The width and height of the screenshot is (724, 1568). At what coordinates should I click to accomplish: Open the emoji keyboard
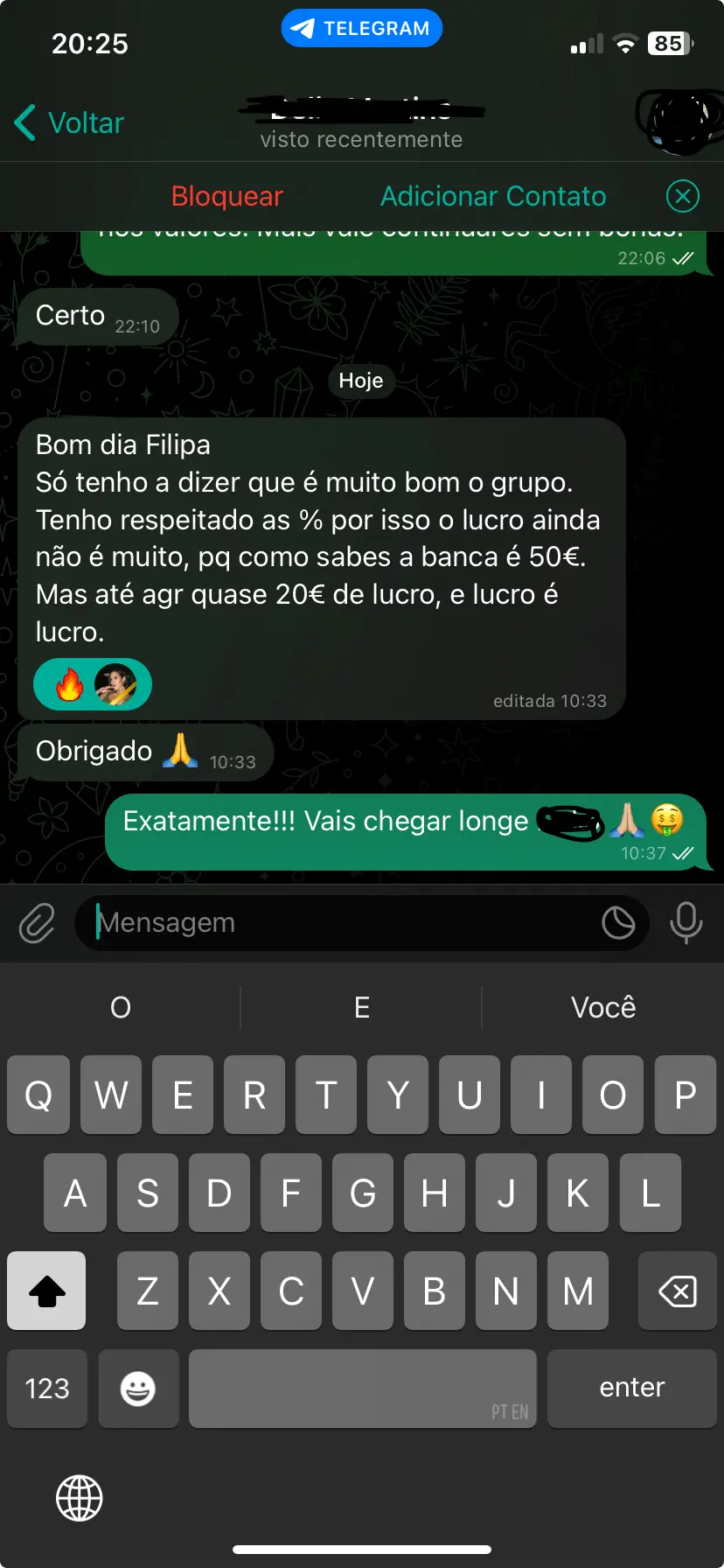tap(138, 1389)
